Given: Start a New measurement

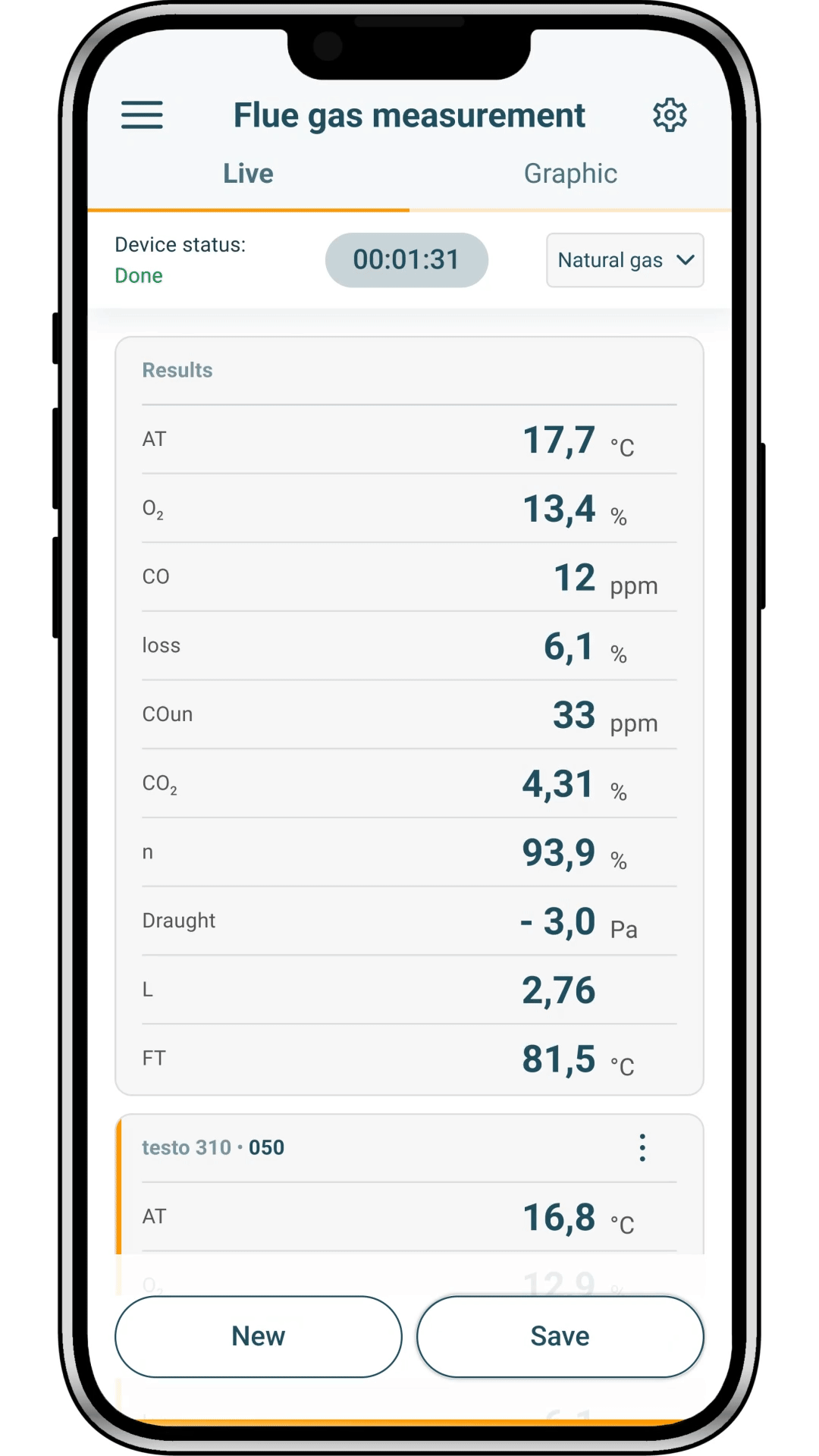Looking at the screenshot, I should coord(259,1336).
